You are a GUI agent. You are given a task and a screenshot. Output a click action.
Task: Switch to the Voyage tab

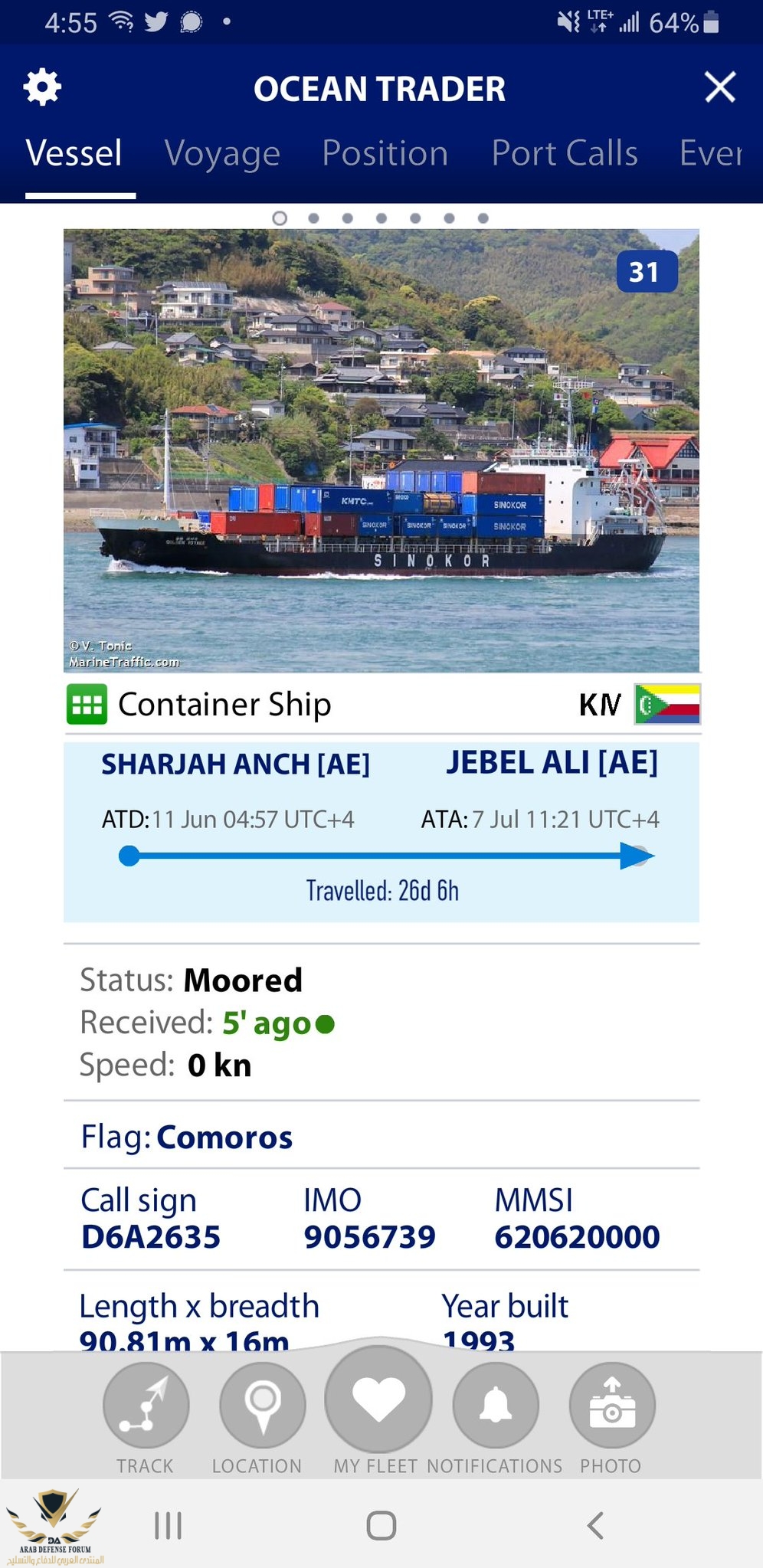pyautogui.click(x=222, y=153)
